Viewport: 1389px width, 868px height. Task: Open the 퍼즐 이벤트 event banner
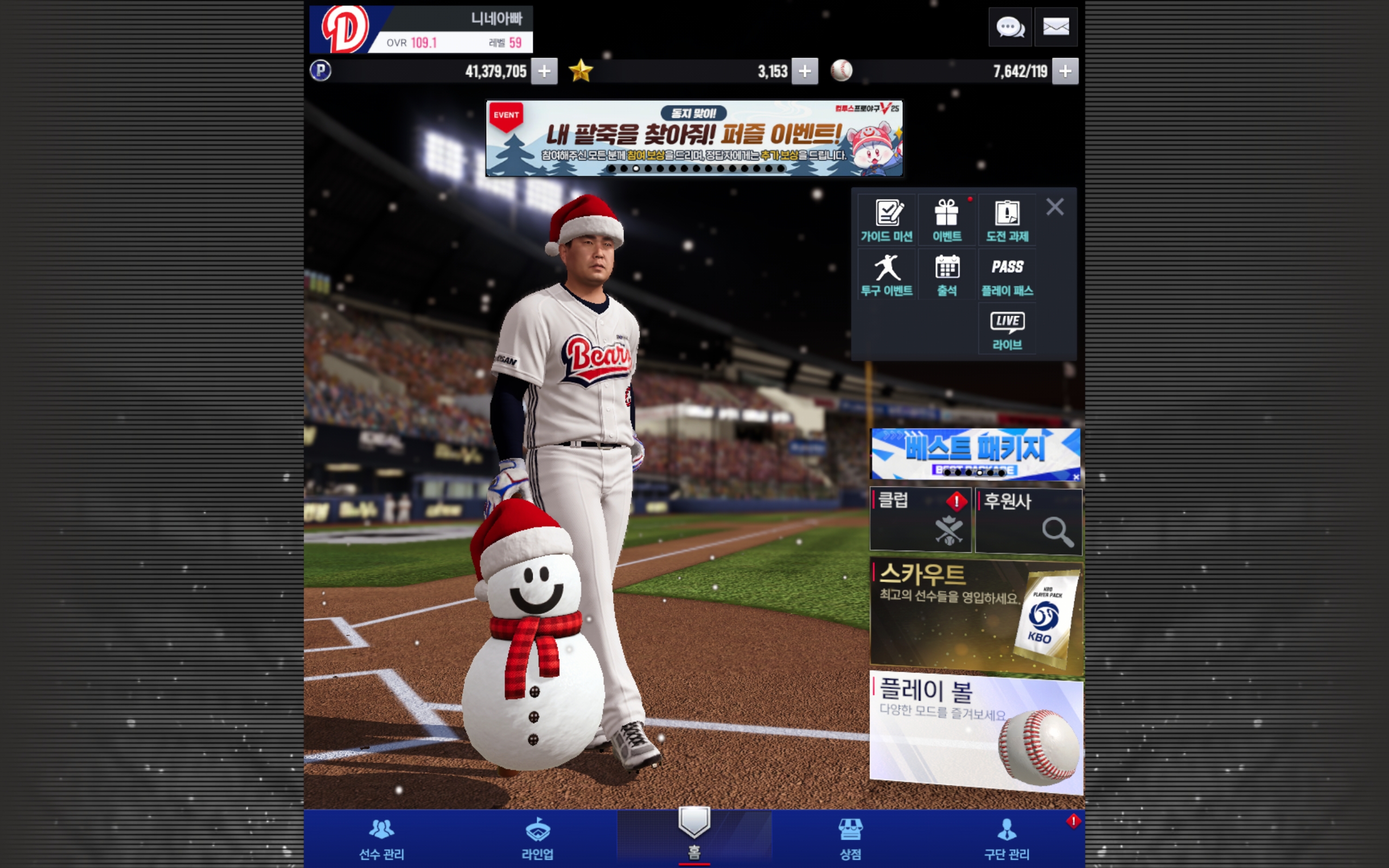[694, 138]
